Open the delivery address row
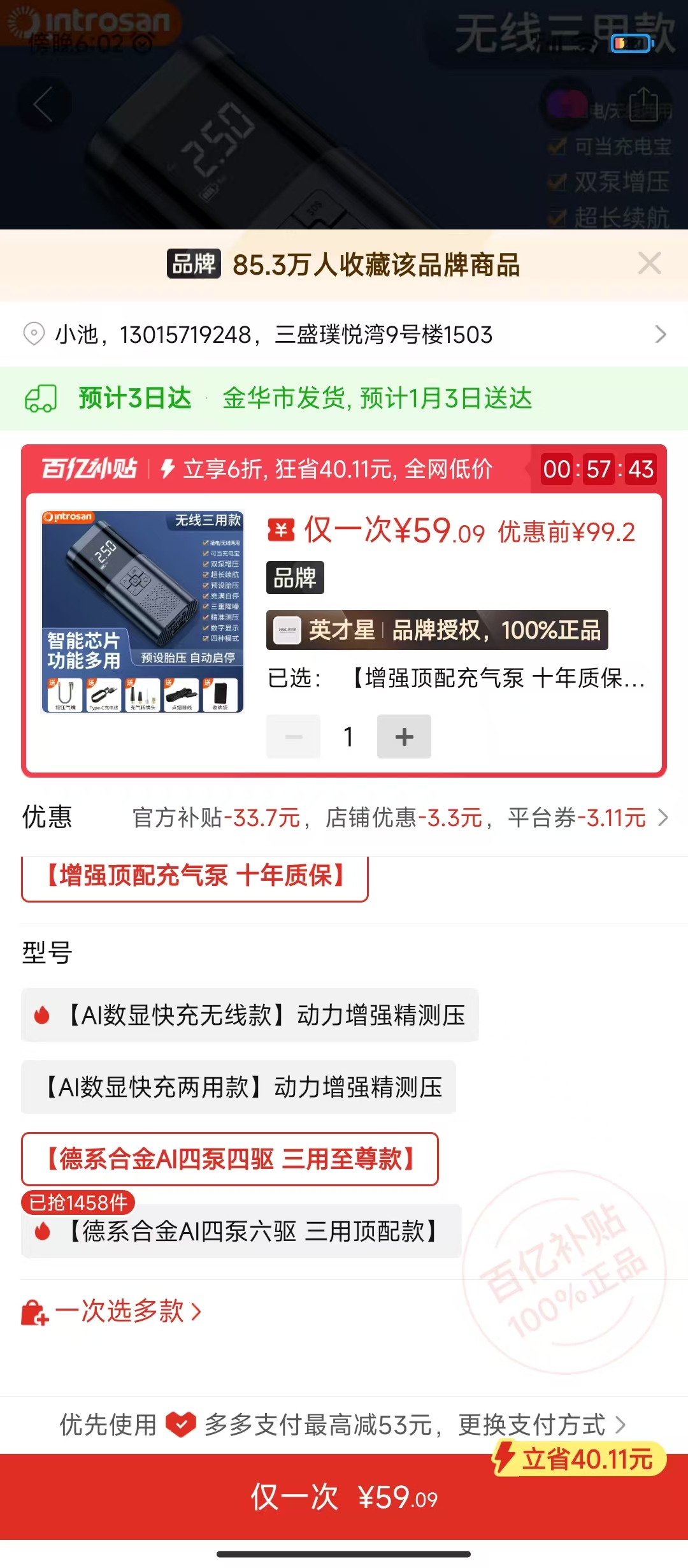 click(x=344, y=334)
